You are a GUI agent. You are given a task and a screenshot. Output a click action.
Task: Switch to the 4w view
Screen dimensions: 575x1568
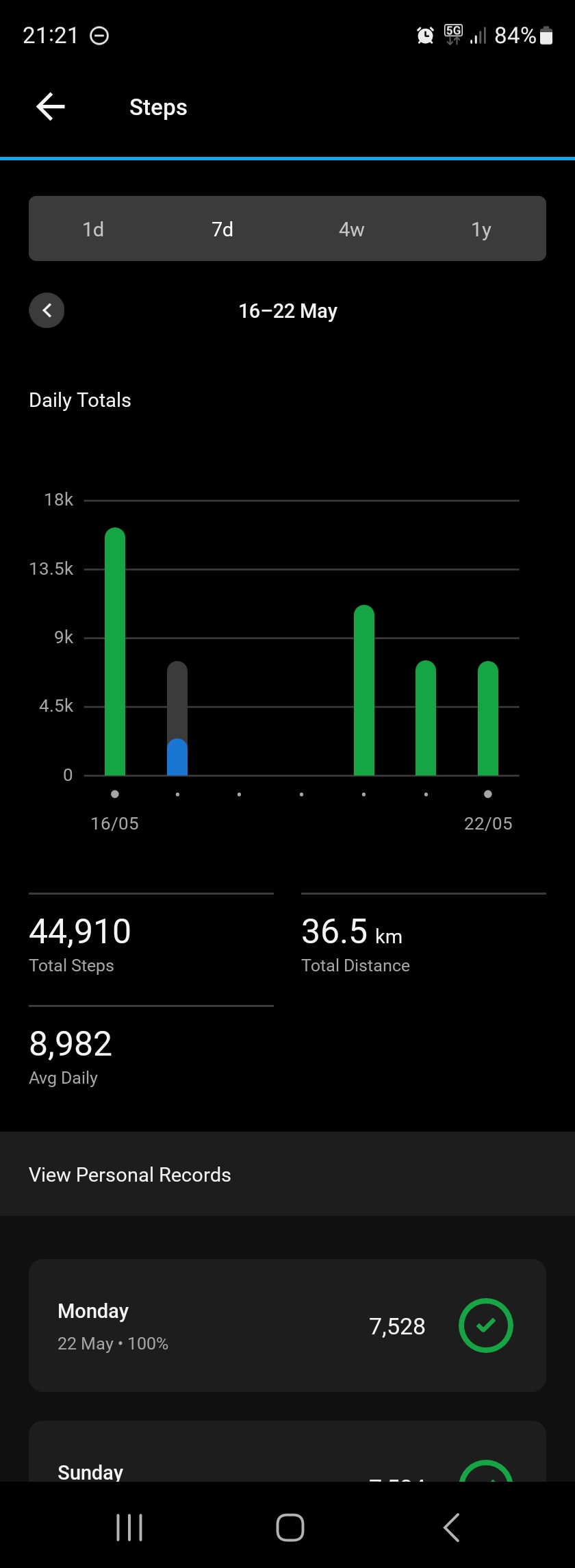[351, 229]
